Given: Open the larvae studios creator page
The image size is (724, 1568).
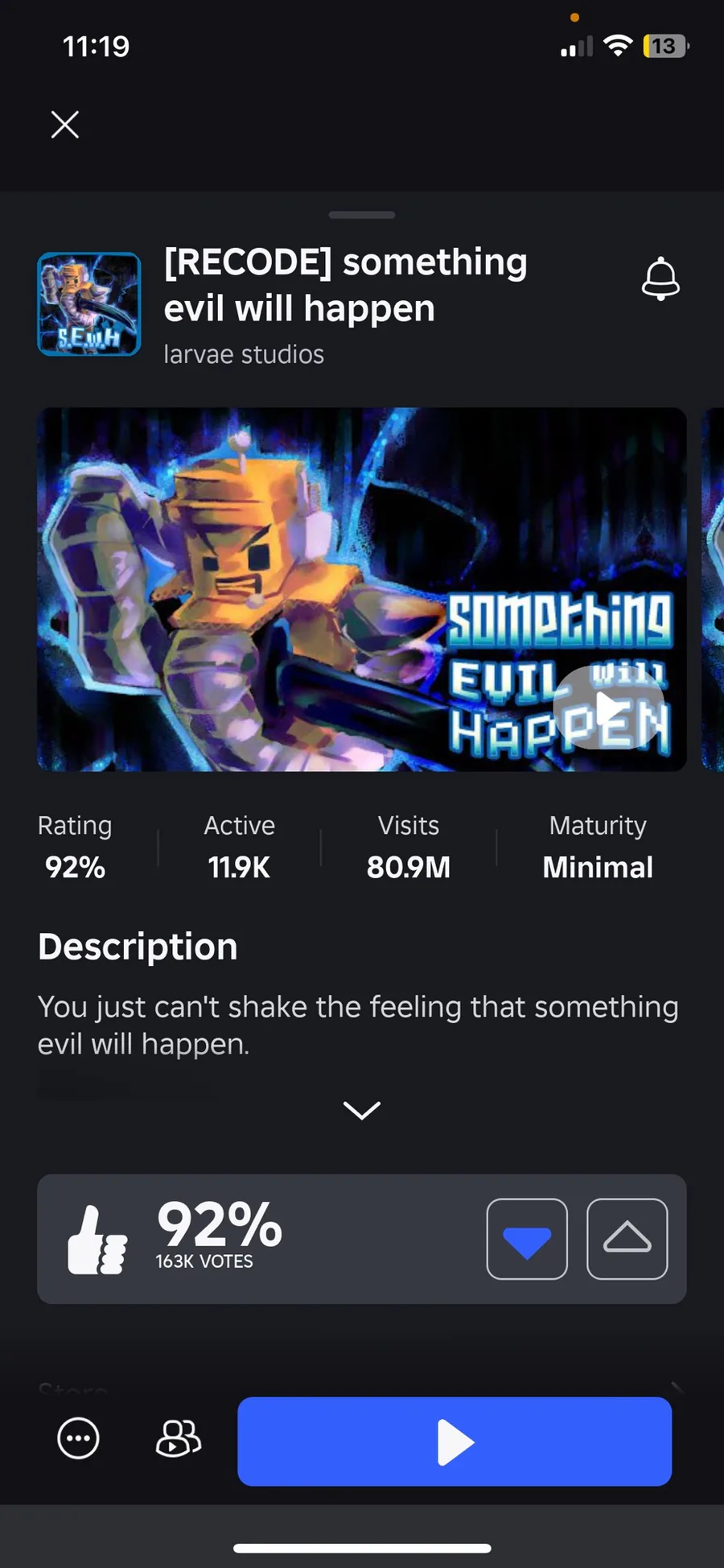Looking at the screenshot, I should 244,354.
